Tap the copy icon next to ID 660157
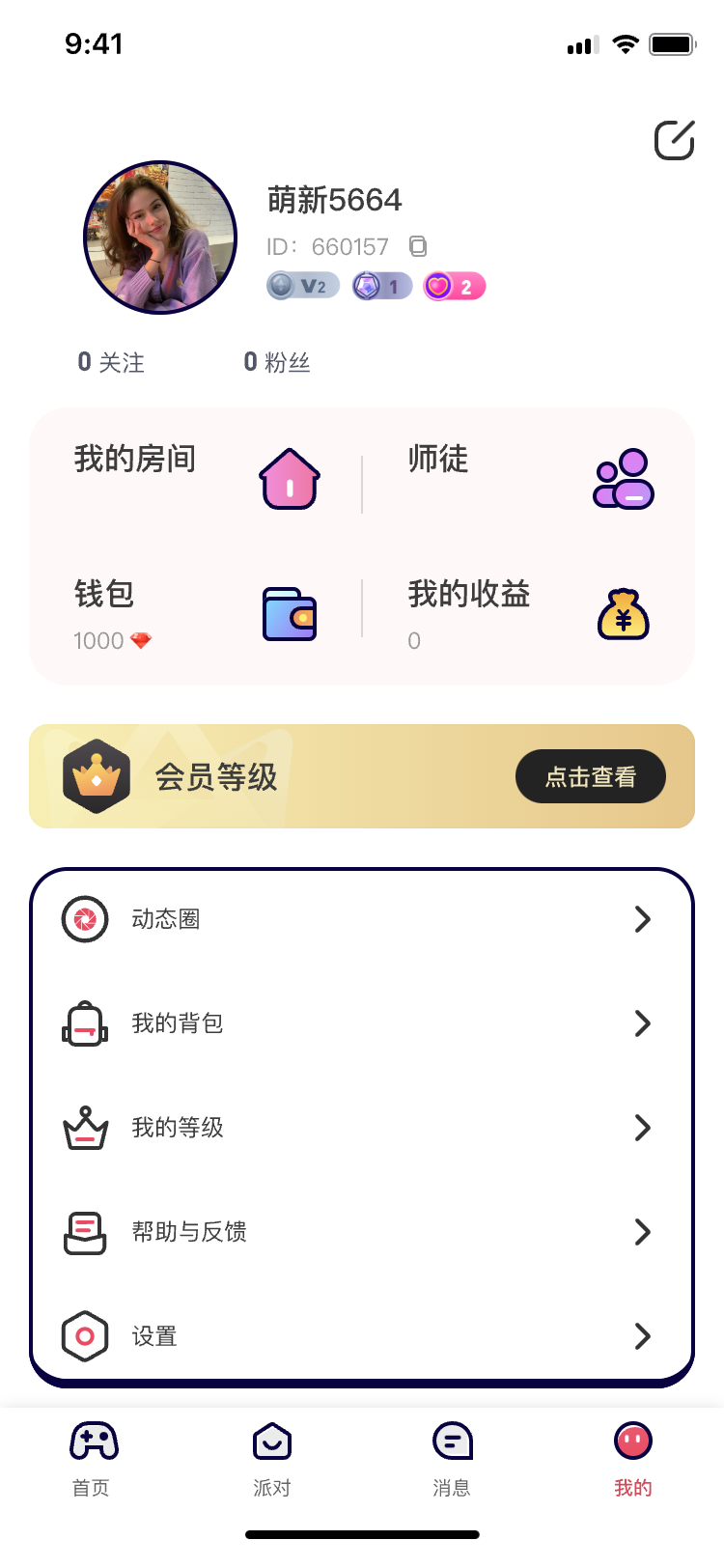Image resolution: width=724 pixels, height=1568 pixels. coord(417,246)
